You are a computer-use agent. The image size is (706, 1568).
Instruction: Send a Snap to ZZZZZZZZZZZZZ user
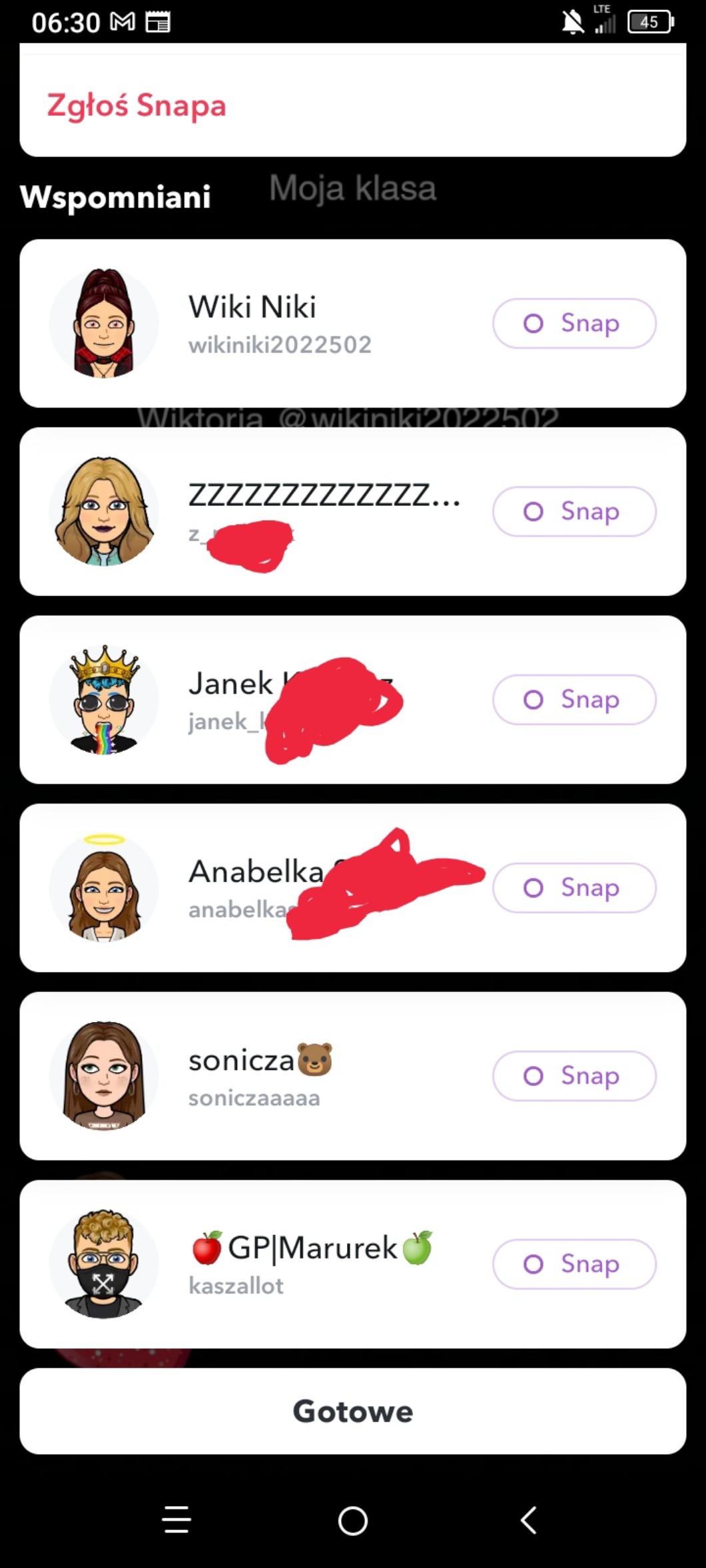coord(573,511)
